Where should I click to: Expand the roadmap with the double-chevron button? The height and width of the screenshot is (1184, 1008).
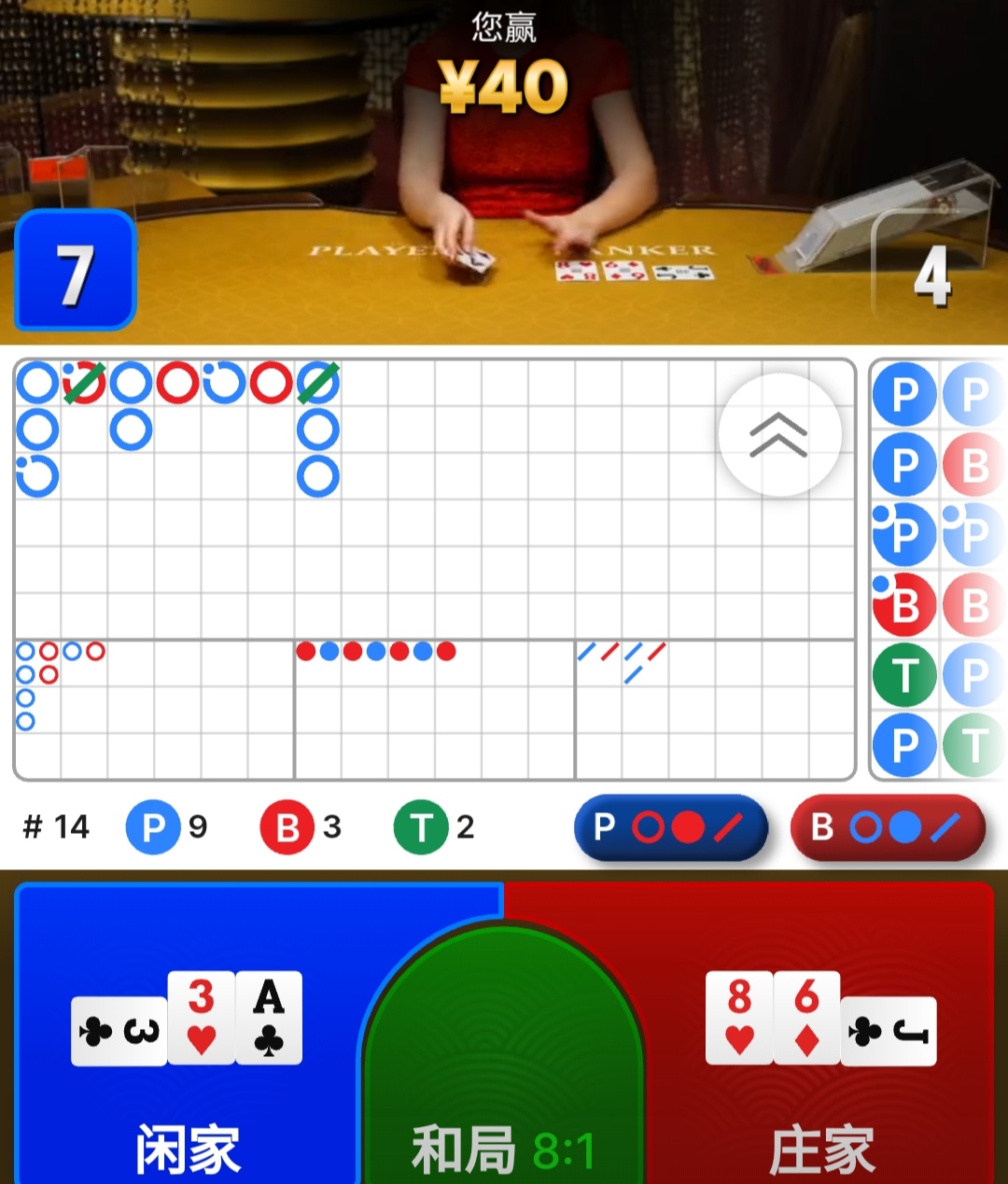point(779,435)
